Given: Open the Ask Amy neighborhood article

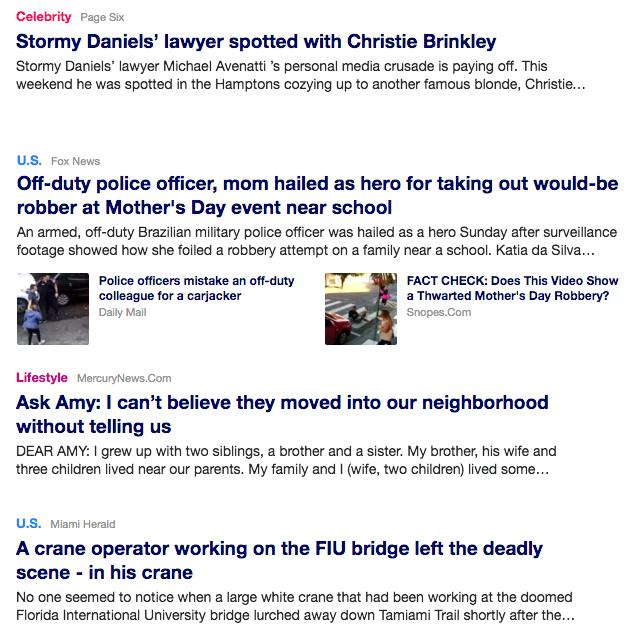Looking at the screenshot, I should (x=282, y=414).
